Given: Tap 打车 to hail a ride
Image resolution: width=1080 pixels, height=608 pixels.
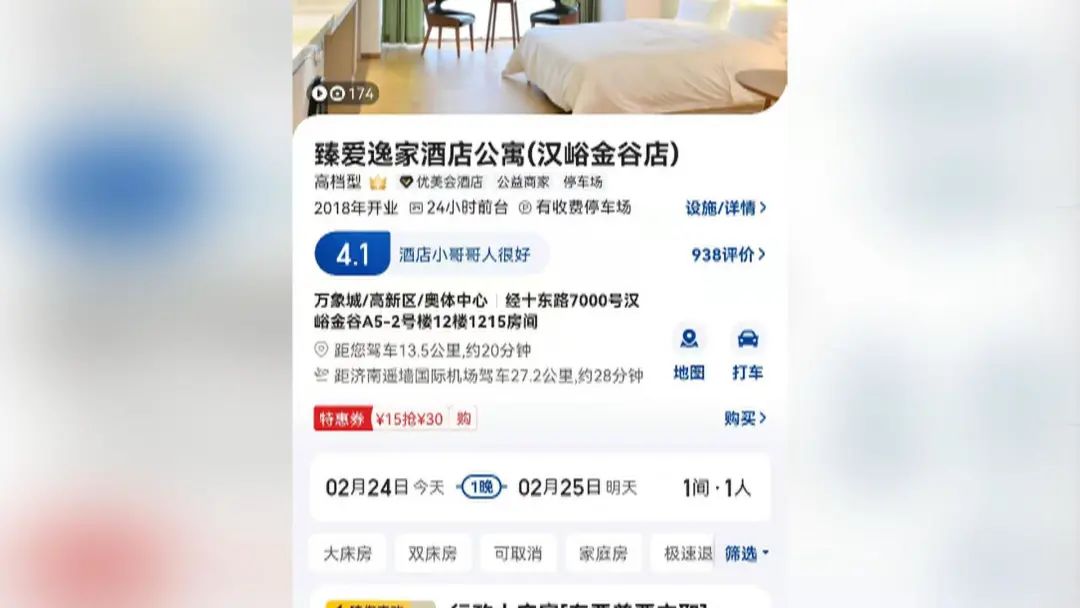Looking at the screenshot, I should [x=747, y=353].
